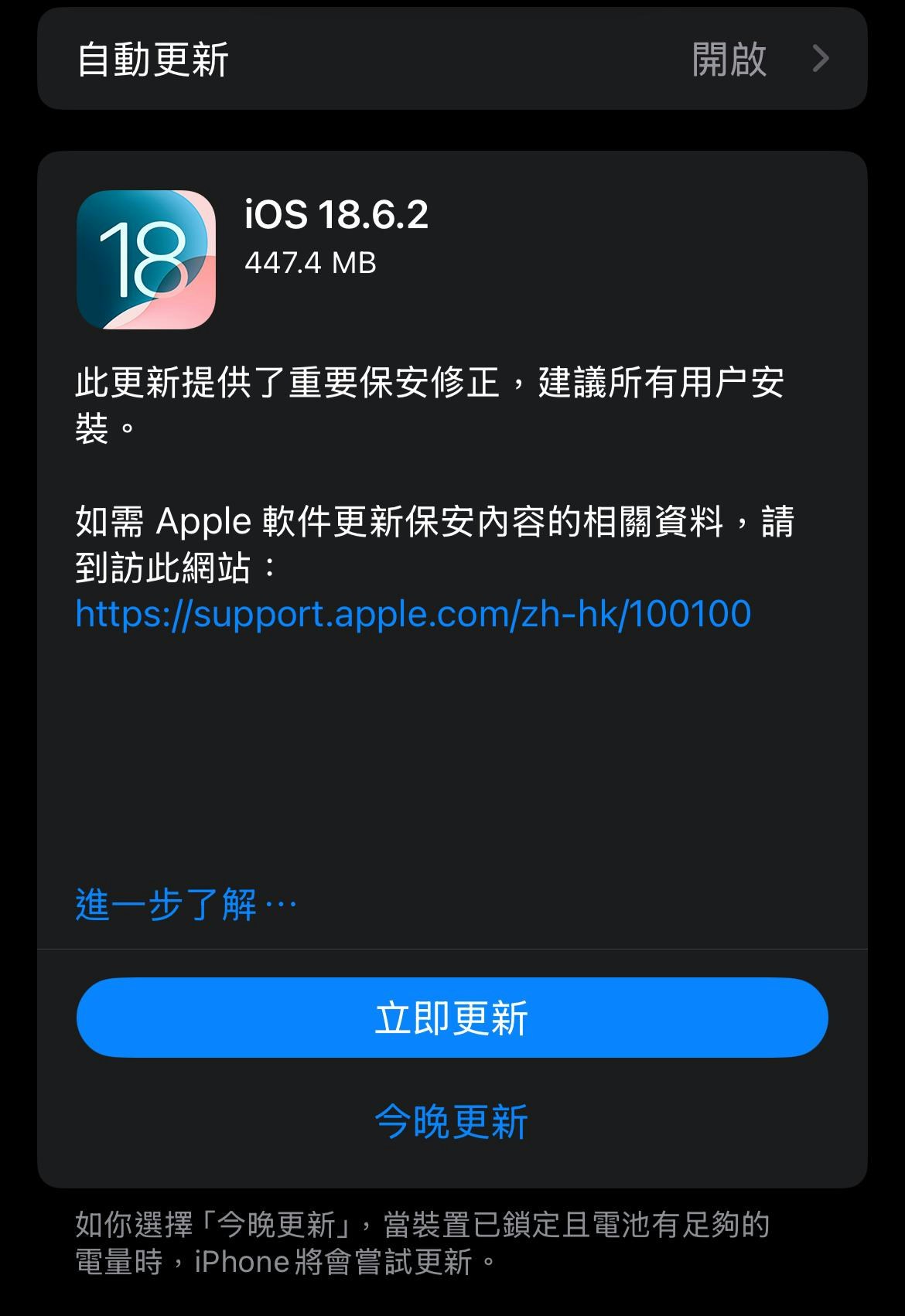Enable automatic updates from 自動更新 row
Screen dimensions: 905x1316
point(452,58)
